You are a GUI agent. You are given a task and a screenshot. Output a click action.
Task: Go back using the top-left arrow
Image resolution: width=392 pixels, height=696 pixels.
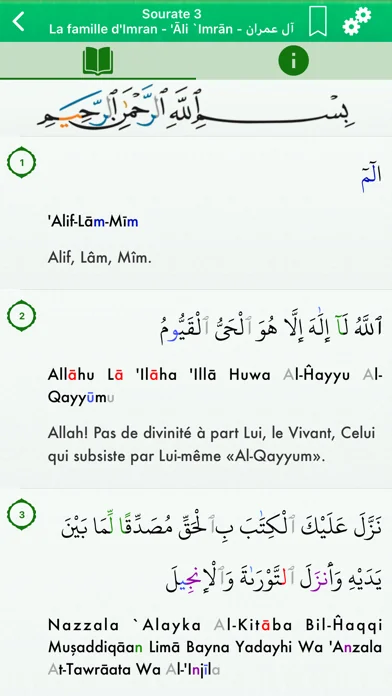18,21
